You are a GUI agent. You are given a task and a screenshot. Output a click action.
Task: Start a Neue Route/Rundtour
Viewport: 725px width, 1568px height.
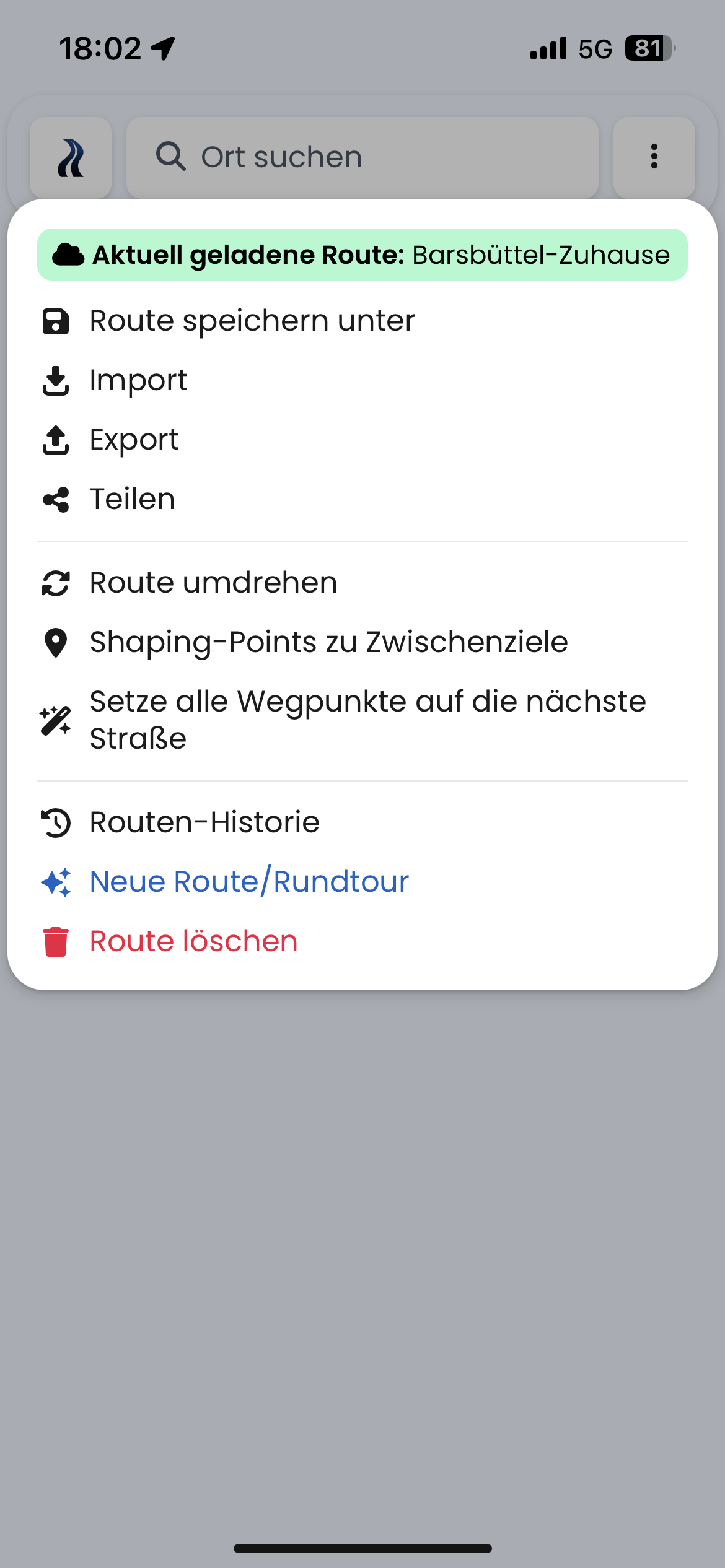(362, 882)
